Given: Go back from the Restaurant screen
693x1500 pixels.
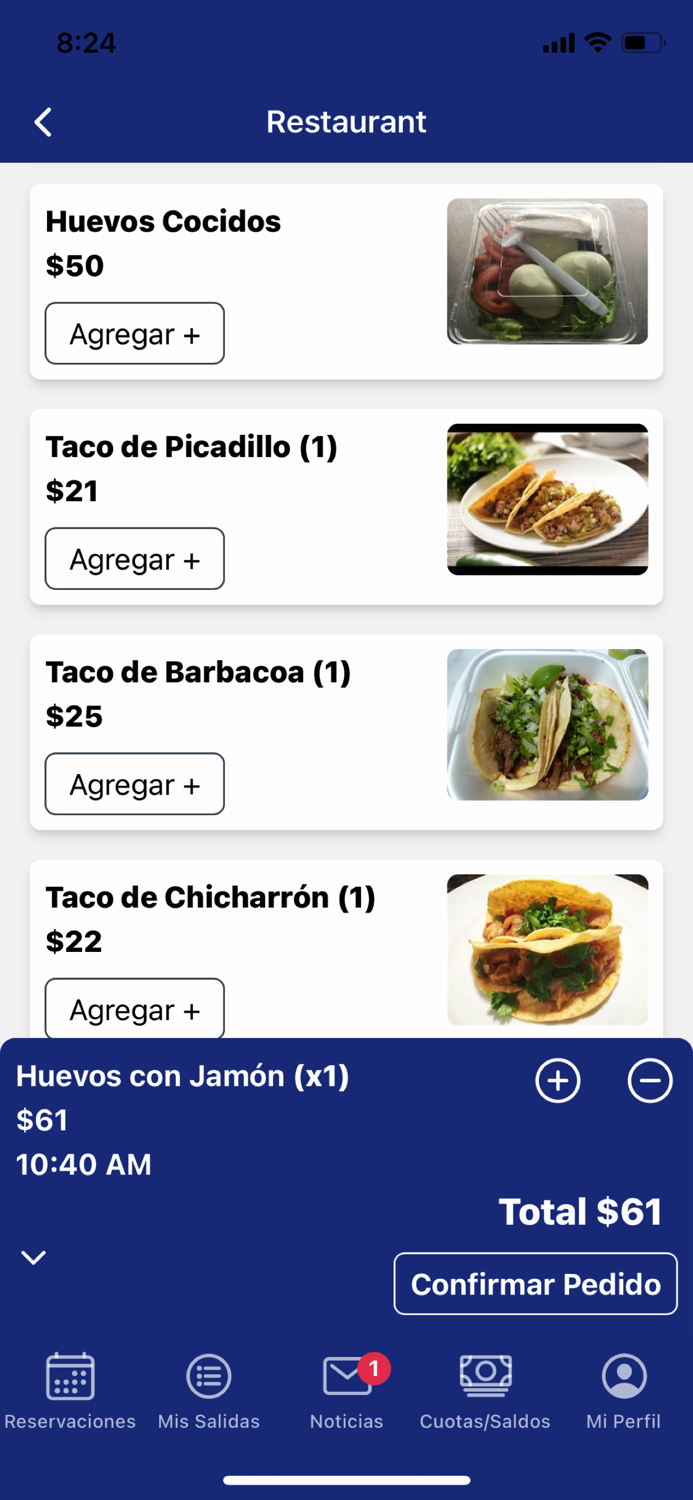Looking at the screenshot, I should coord(43,122).
